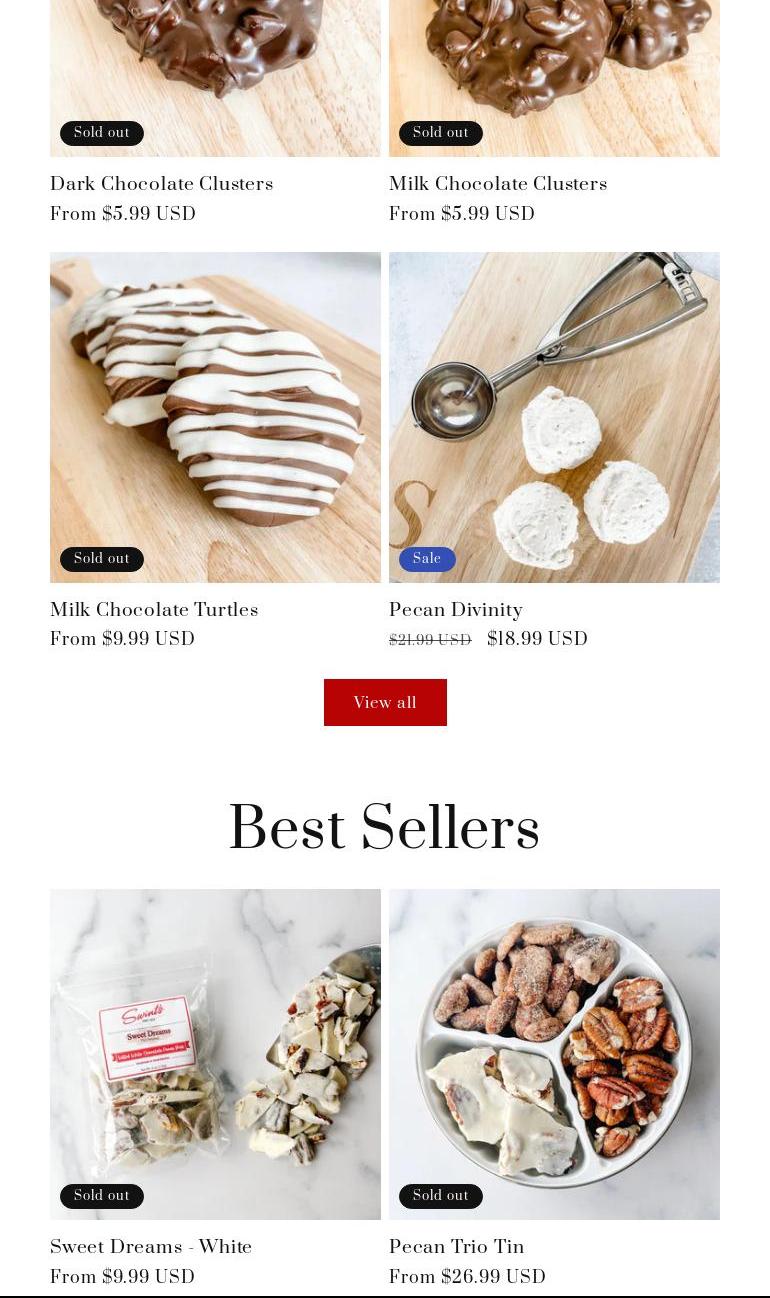Open Milk Chocolate Clusters product
The width and height of the screenshot is (770, 1298).
coord(497,184)
